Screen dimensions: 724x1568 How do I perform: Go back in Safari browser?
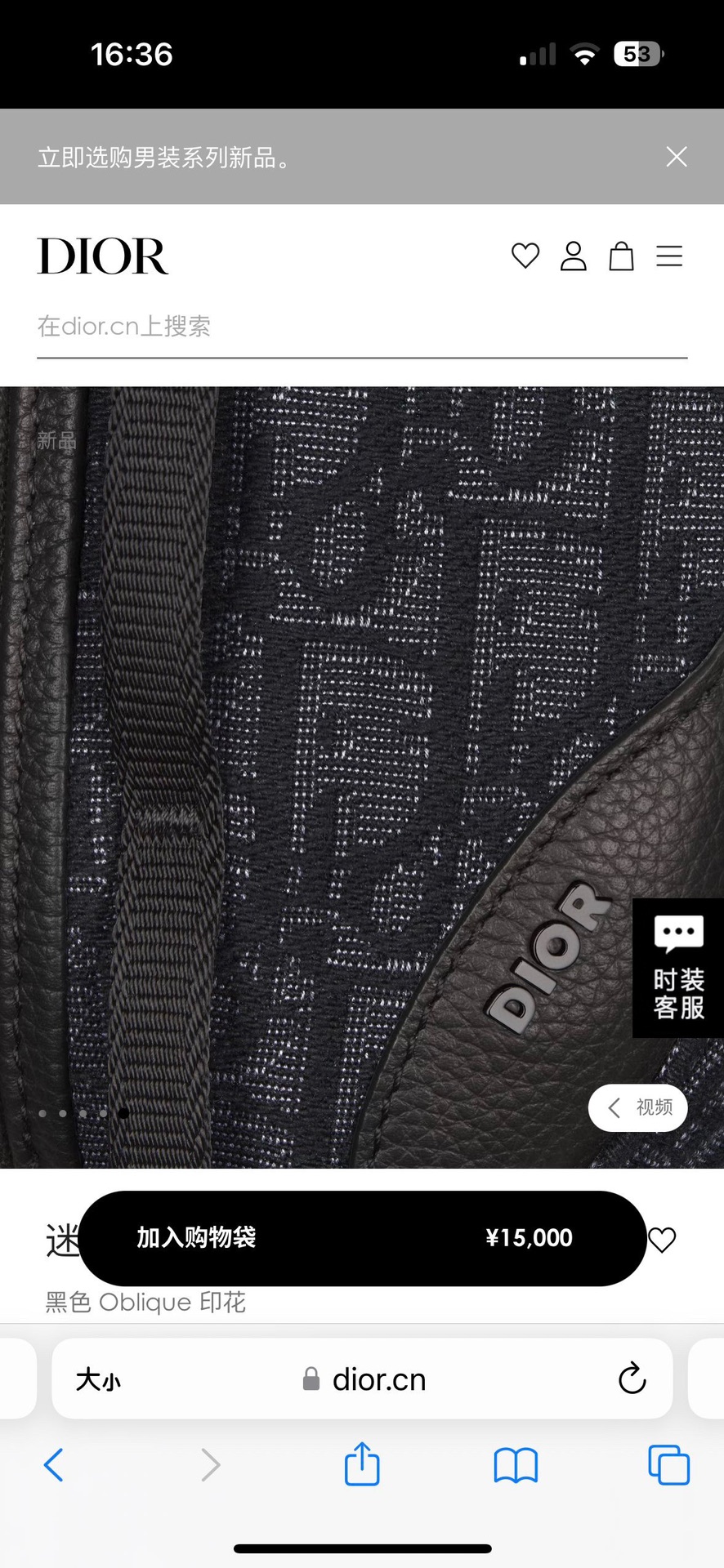click(53, 1465)
